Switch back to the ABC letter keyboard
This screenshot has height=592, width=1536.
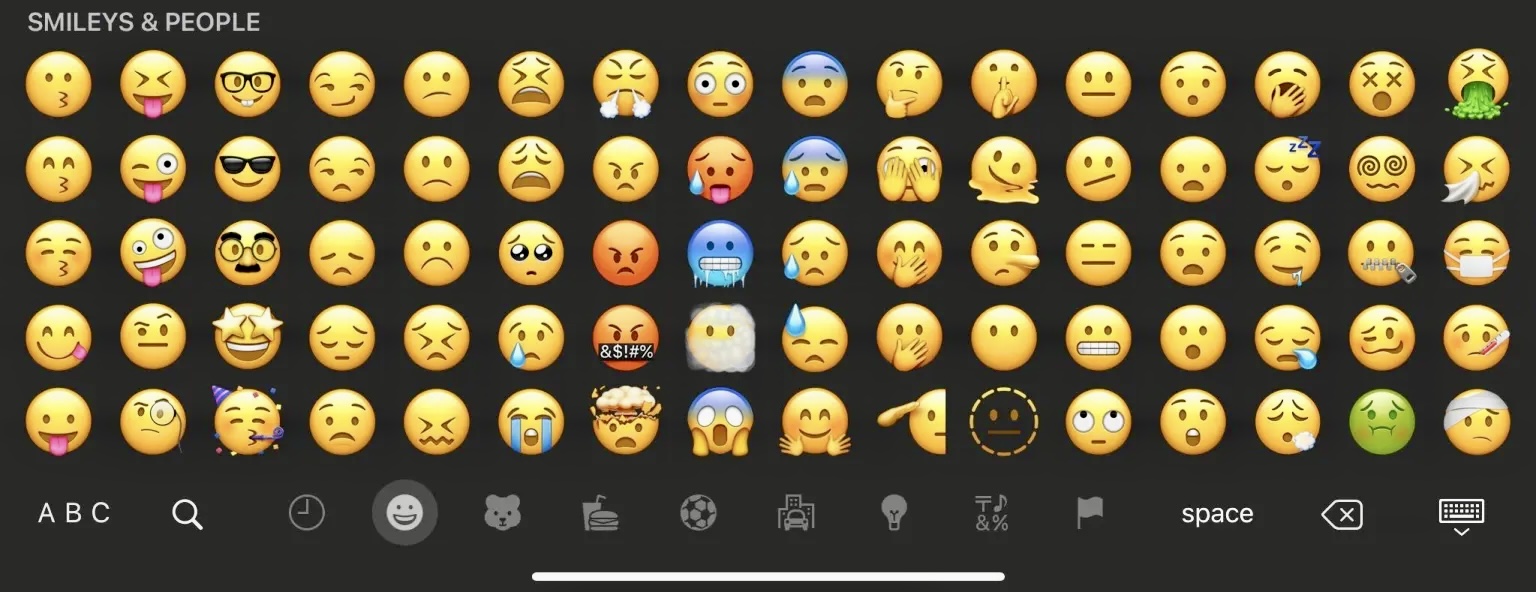click(73, 514)
